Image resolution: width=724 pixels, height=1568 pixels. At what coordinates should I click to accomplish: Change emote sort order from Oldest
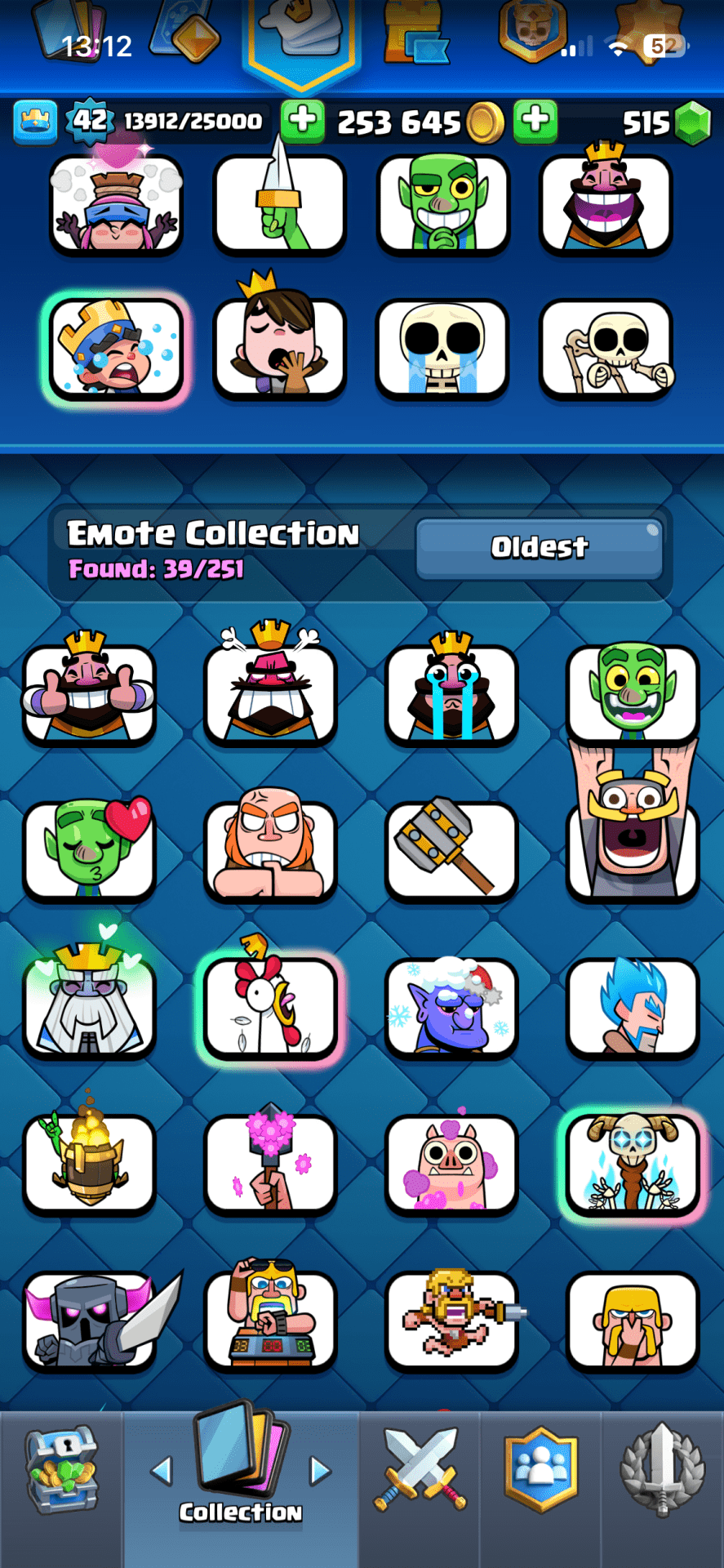(539, 548)
